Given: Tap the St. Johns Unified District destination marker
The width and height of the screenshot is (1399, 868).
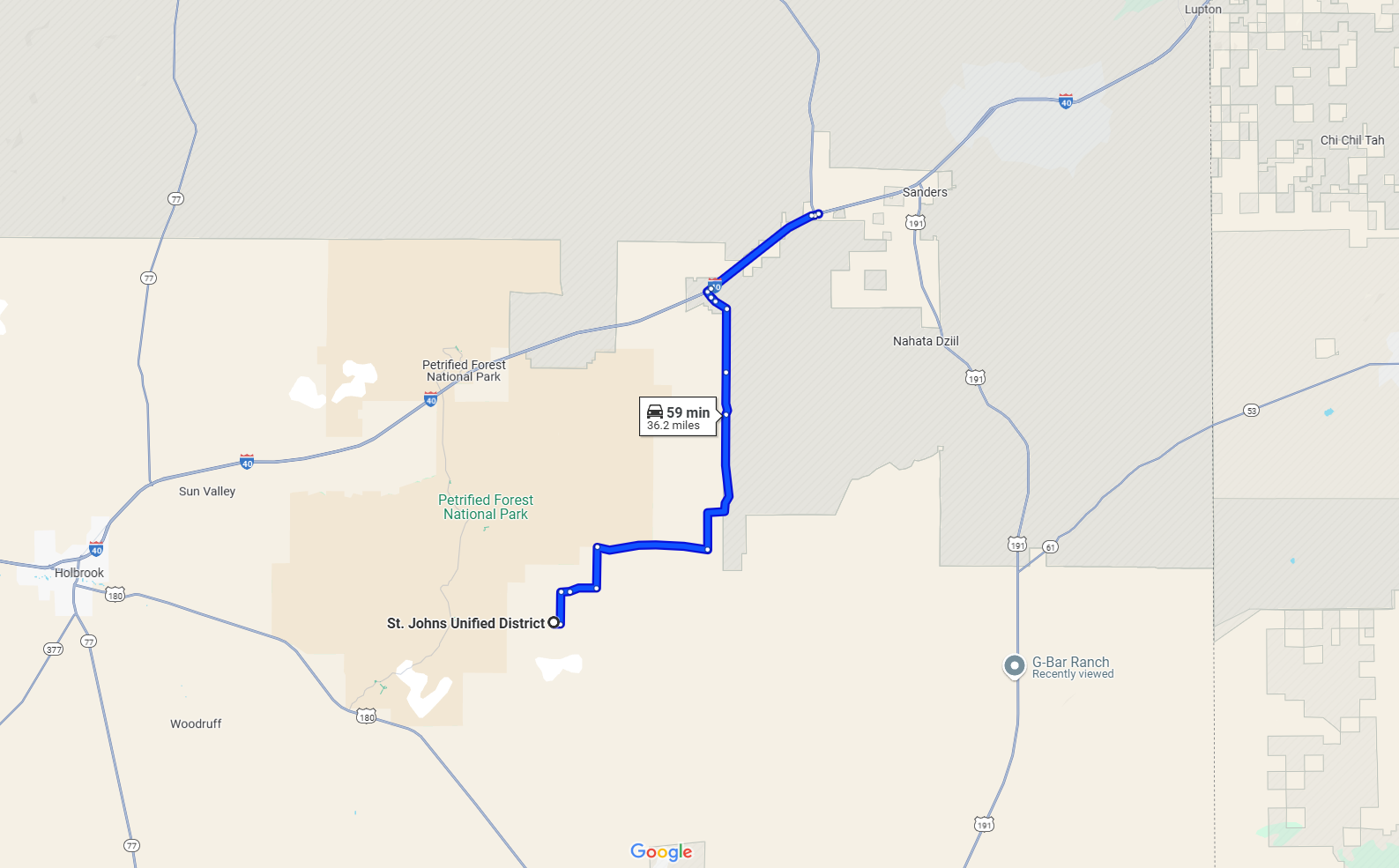Looking at the screenshot, I should click(x=554, y=622).
